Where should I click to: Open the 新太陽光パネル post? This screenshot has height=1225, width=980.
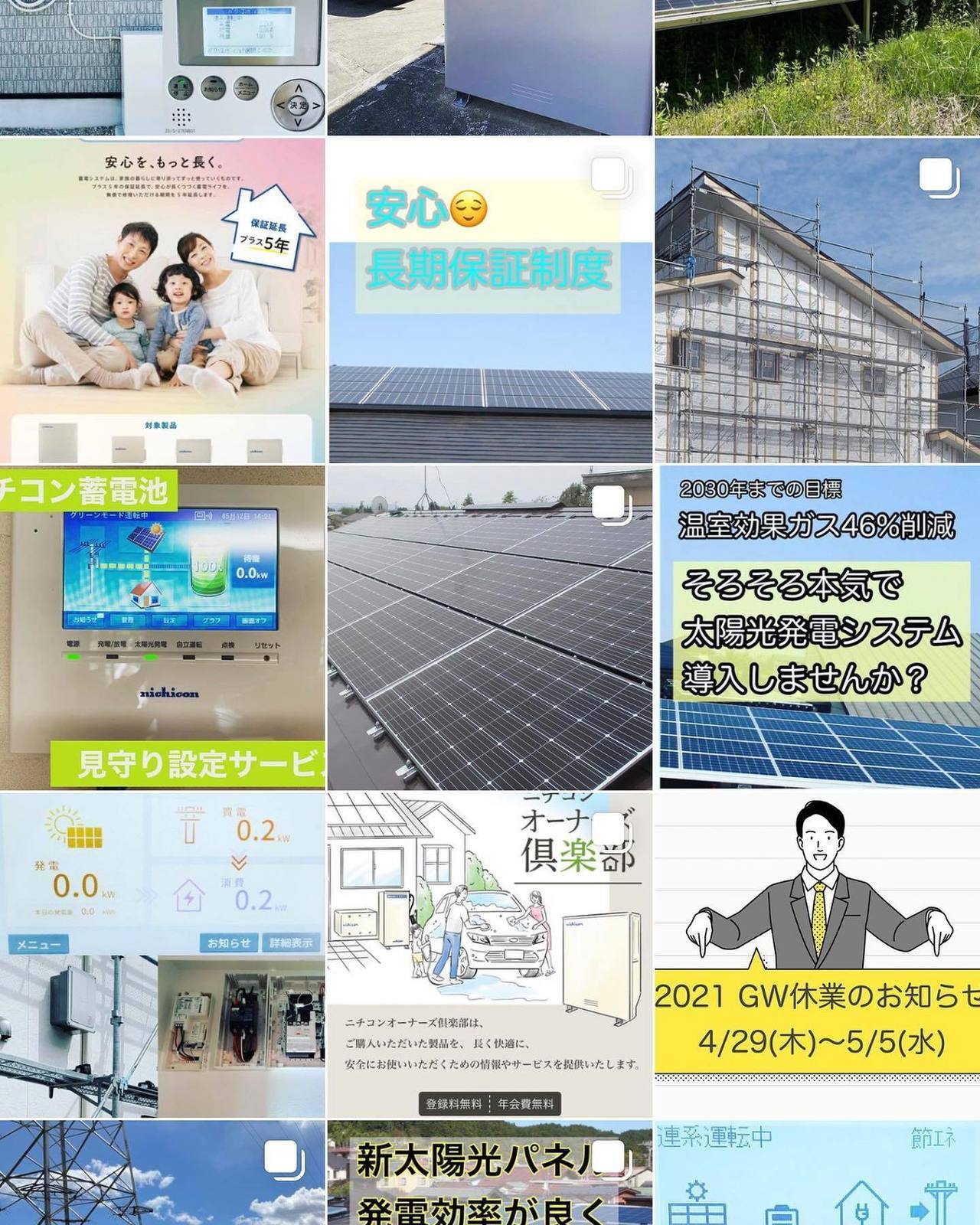pyautogui.click(x=490, y=1173)
